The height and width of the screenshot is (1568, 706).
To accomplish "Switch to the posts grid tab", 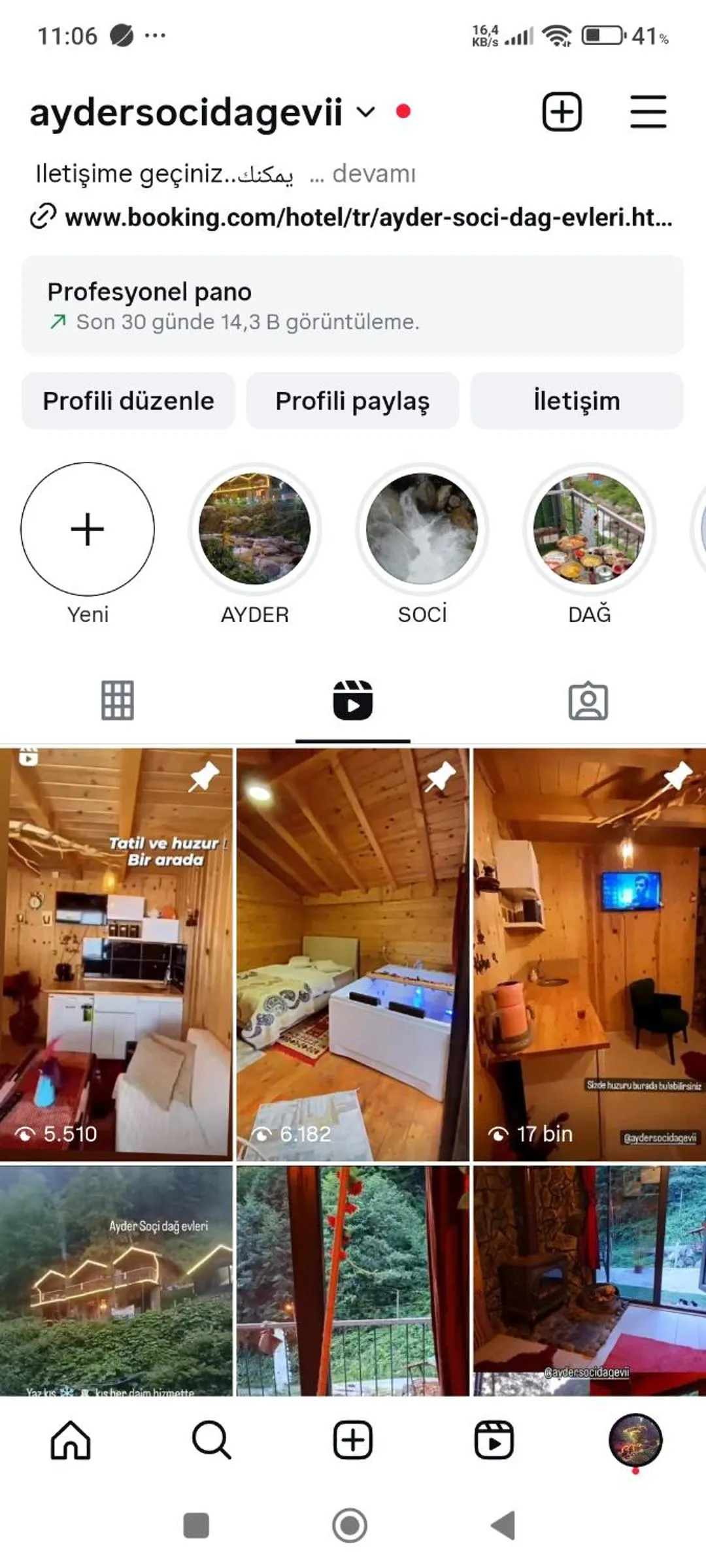I will 118,701.
